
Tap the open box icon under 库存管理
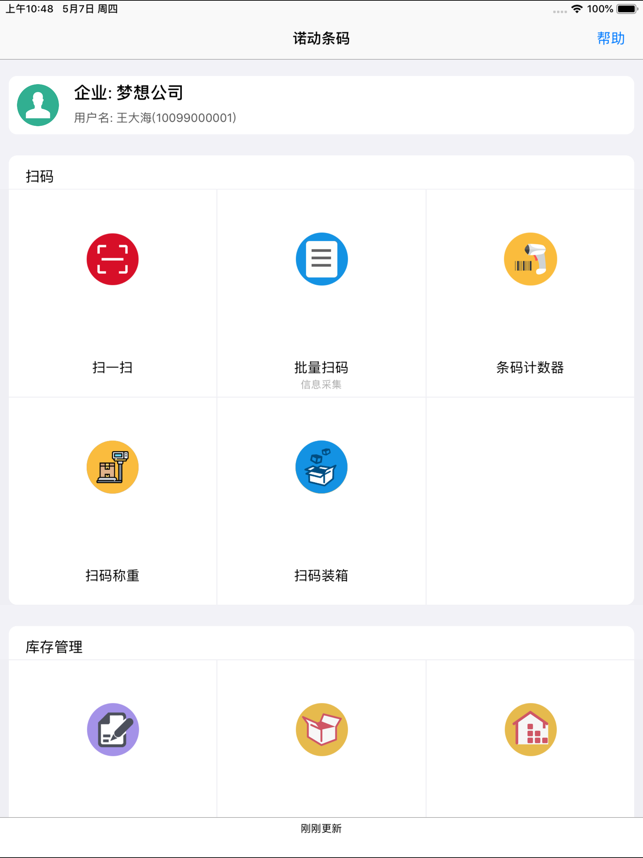coord(321,730)
